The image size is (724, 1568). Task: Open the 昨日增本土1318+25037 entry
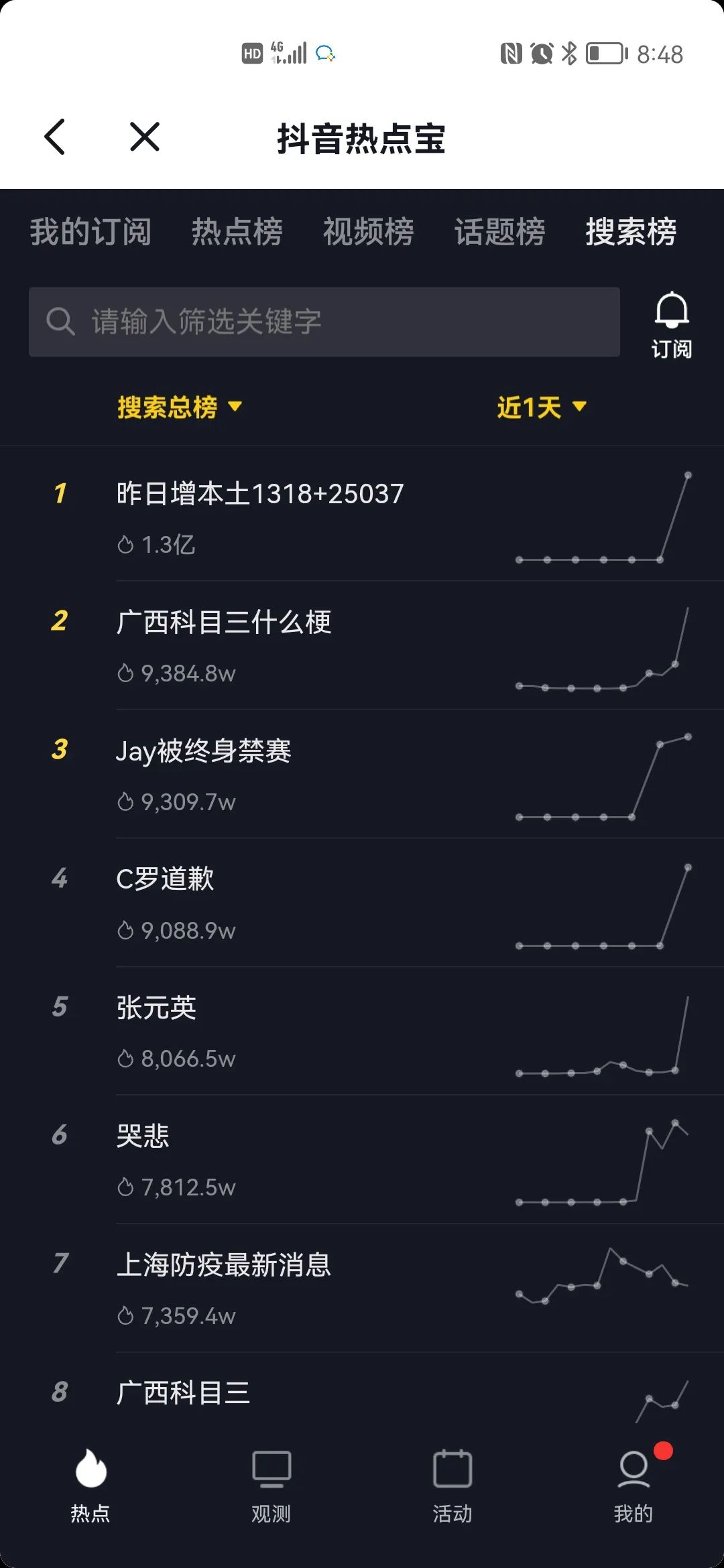(x=260, y=495)
